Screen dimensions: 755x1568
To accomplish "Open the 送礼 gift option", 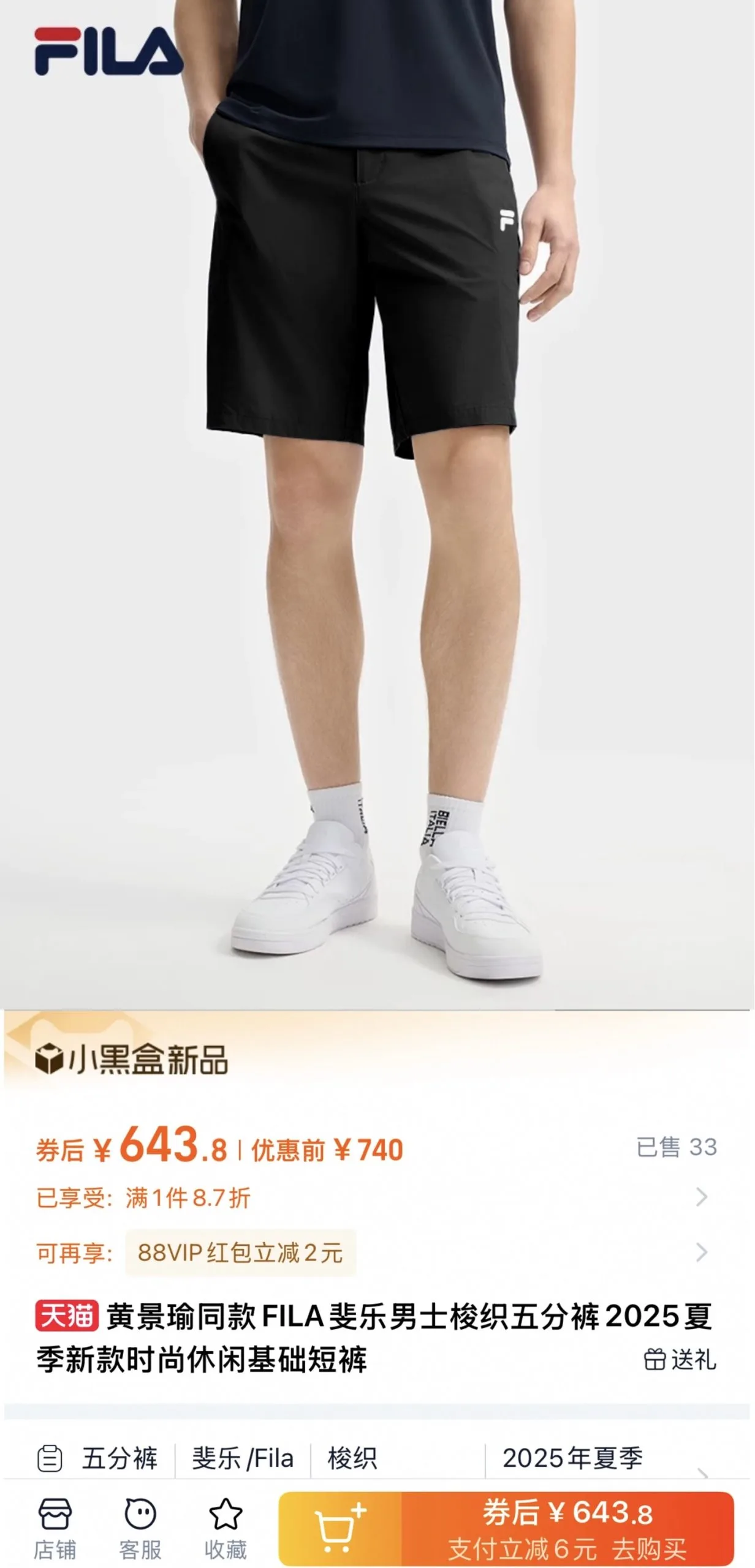I will pyautogui.click(x=680, y=1360).
